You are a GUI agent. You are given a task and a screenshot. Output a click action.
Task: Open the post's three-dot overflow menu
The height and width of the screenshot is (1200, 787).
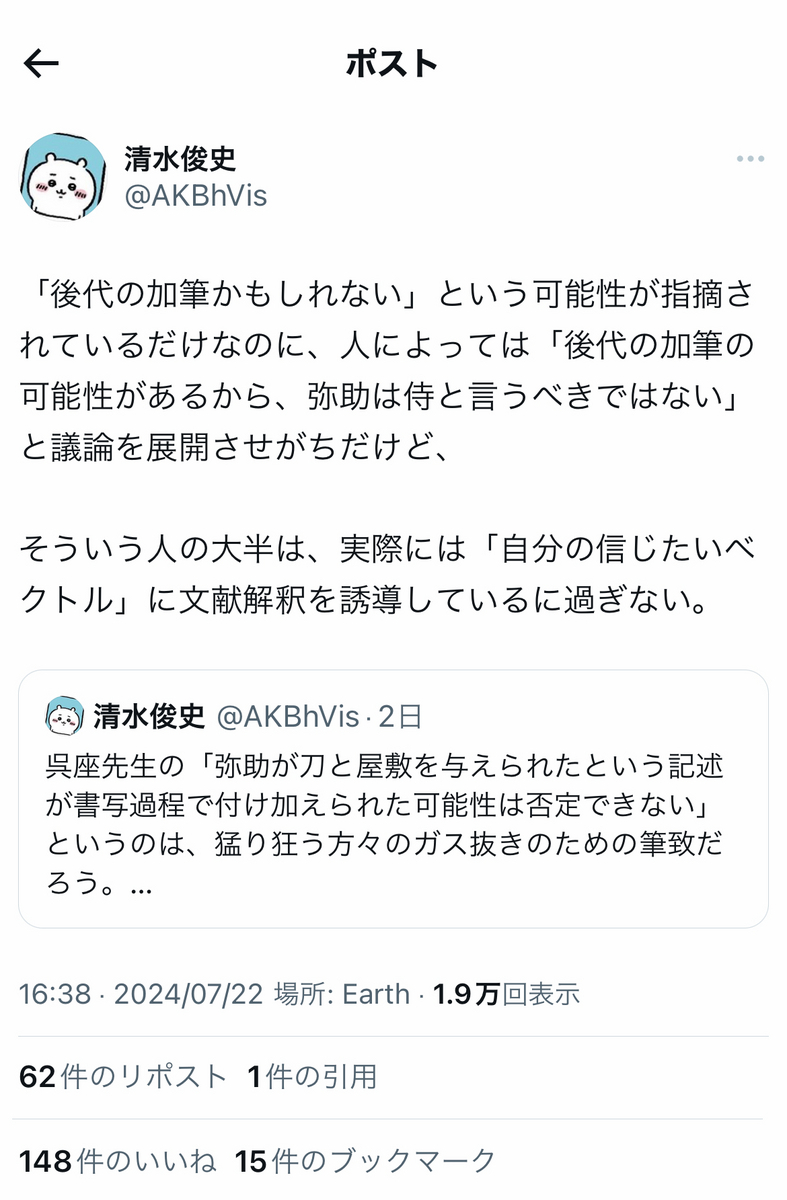(750, 160)
